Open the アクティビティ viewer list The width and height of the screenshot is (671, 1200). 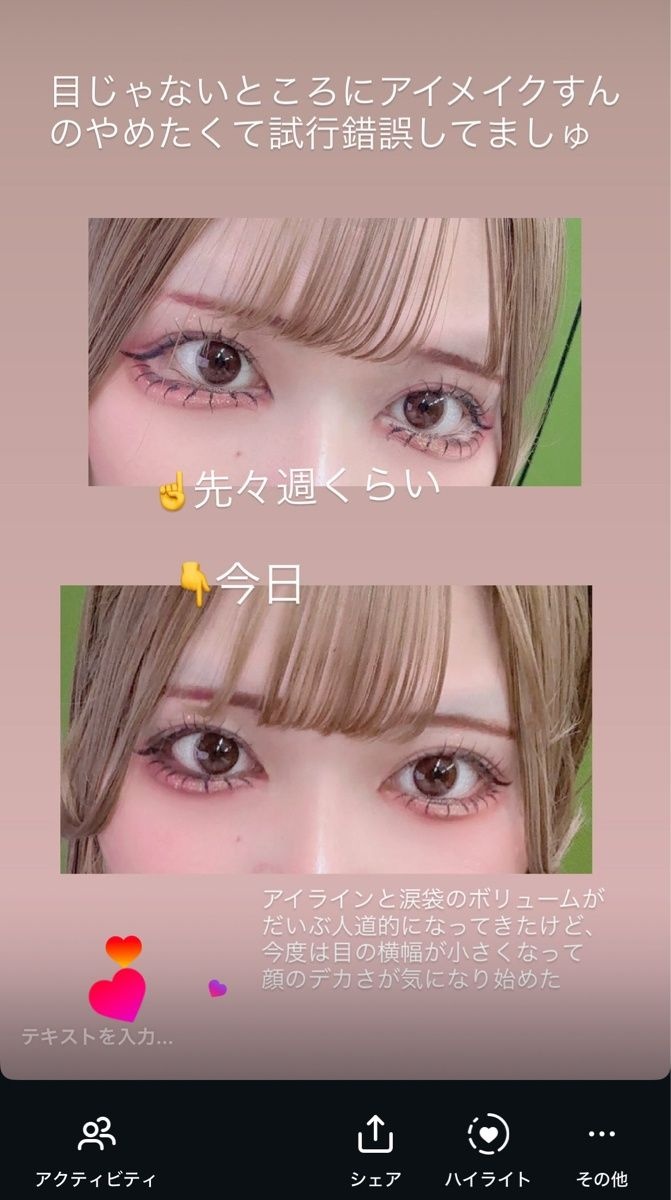point(96,1148)
